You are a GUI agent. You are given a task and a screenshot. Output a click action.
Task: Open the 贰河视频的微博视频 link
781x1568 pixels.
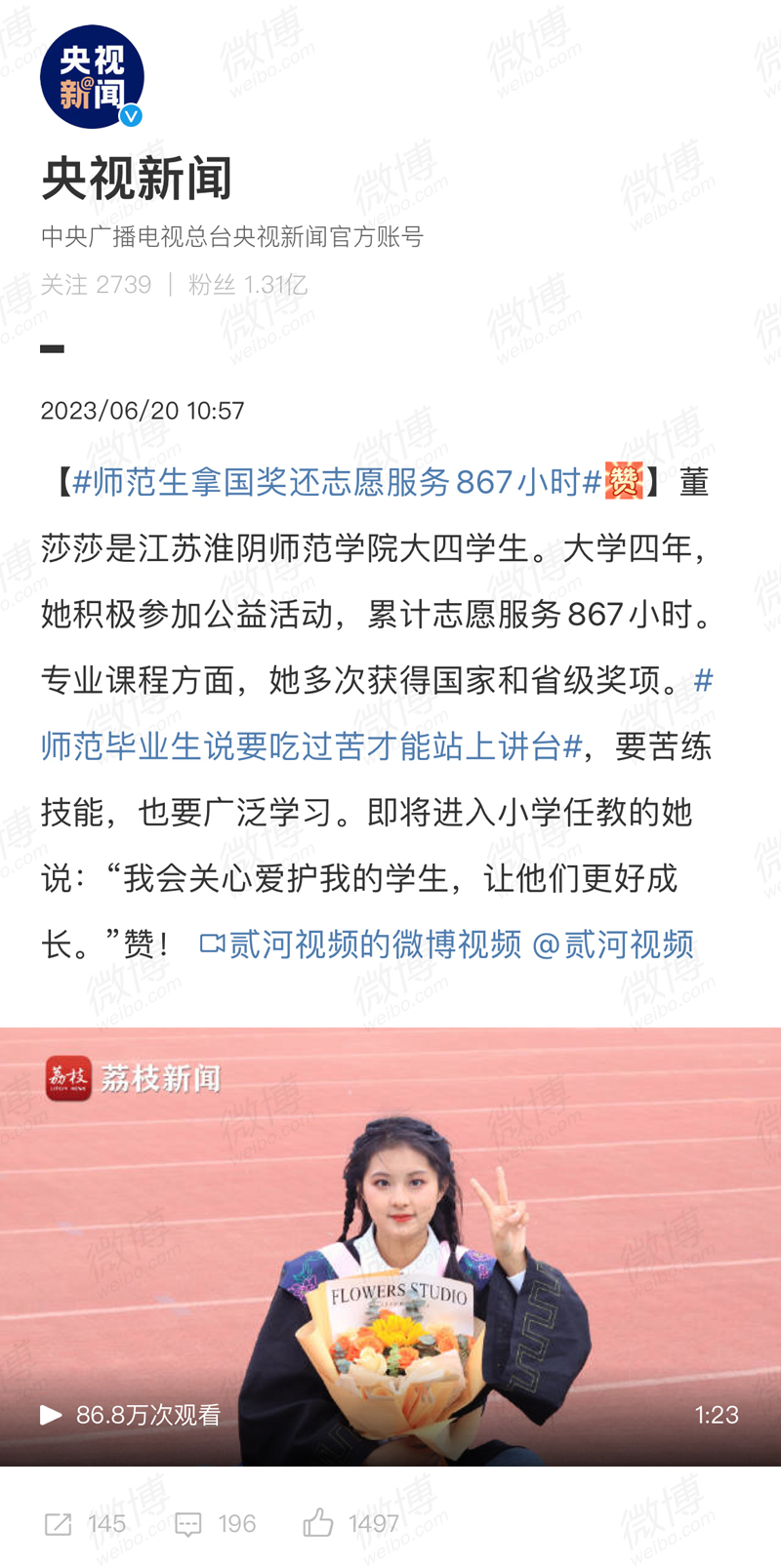pos(361,945)
